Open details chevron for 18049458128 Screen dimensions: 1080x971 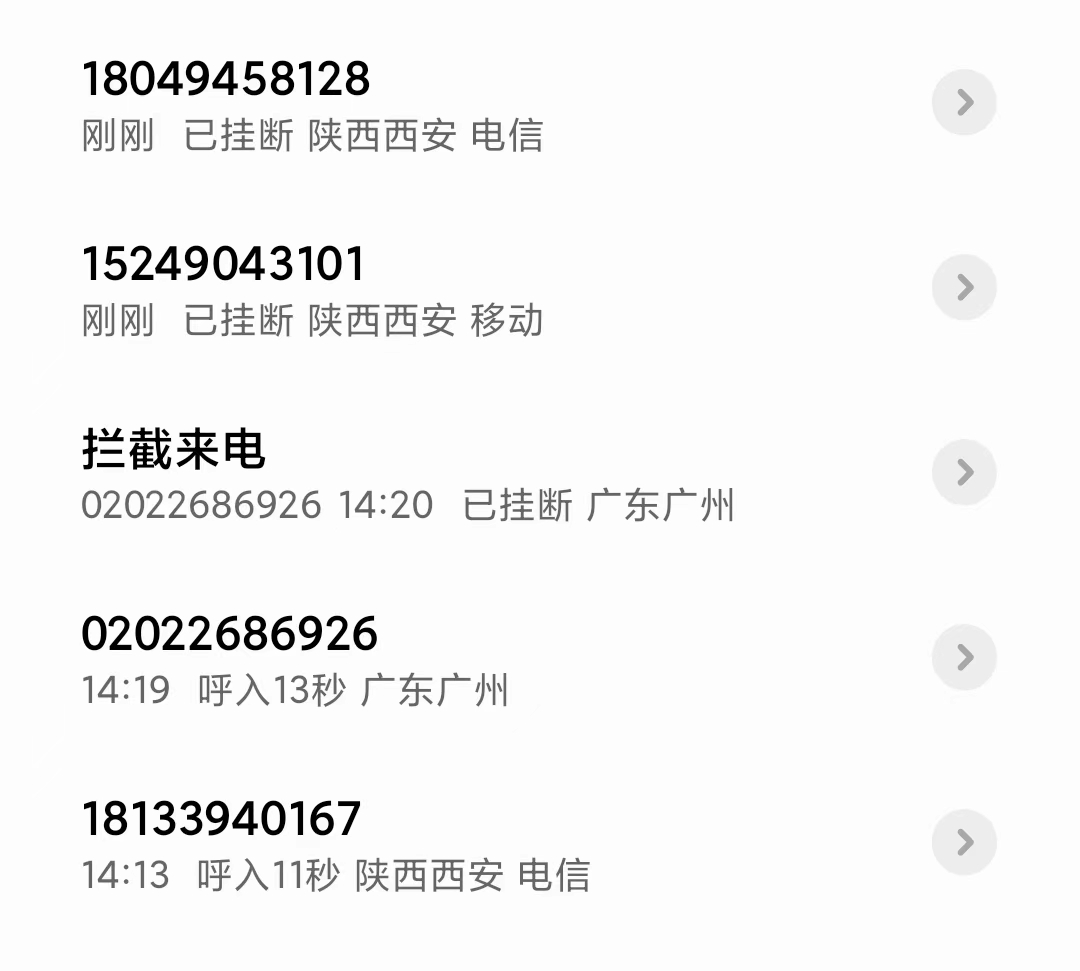[x=964, y=102]
